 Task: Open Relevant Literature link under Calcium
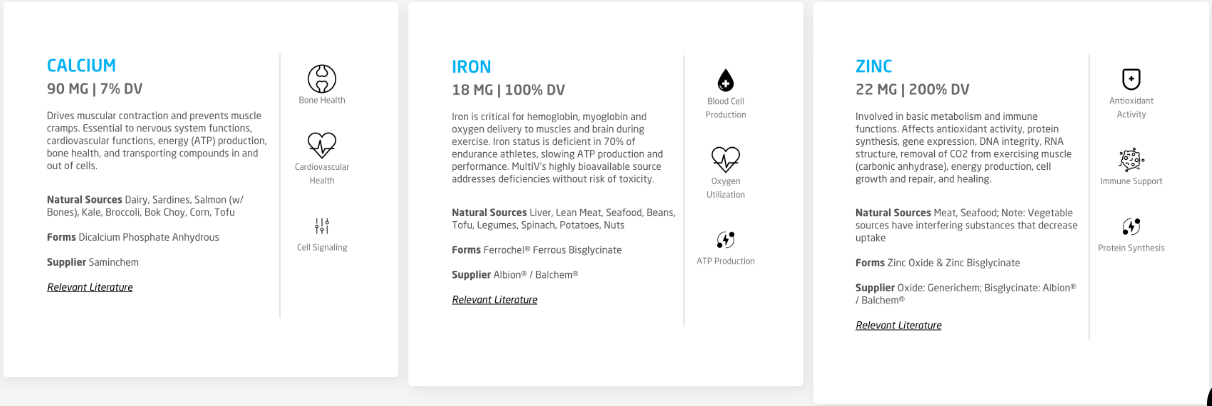[x=89, y=287]
